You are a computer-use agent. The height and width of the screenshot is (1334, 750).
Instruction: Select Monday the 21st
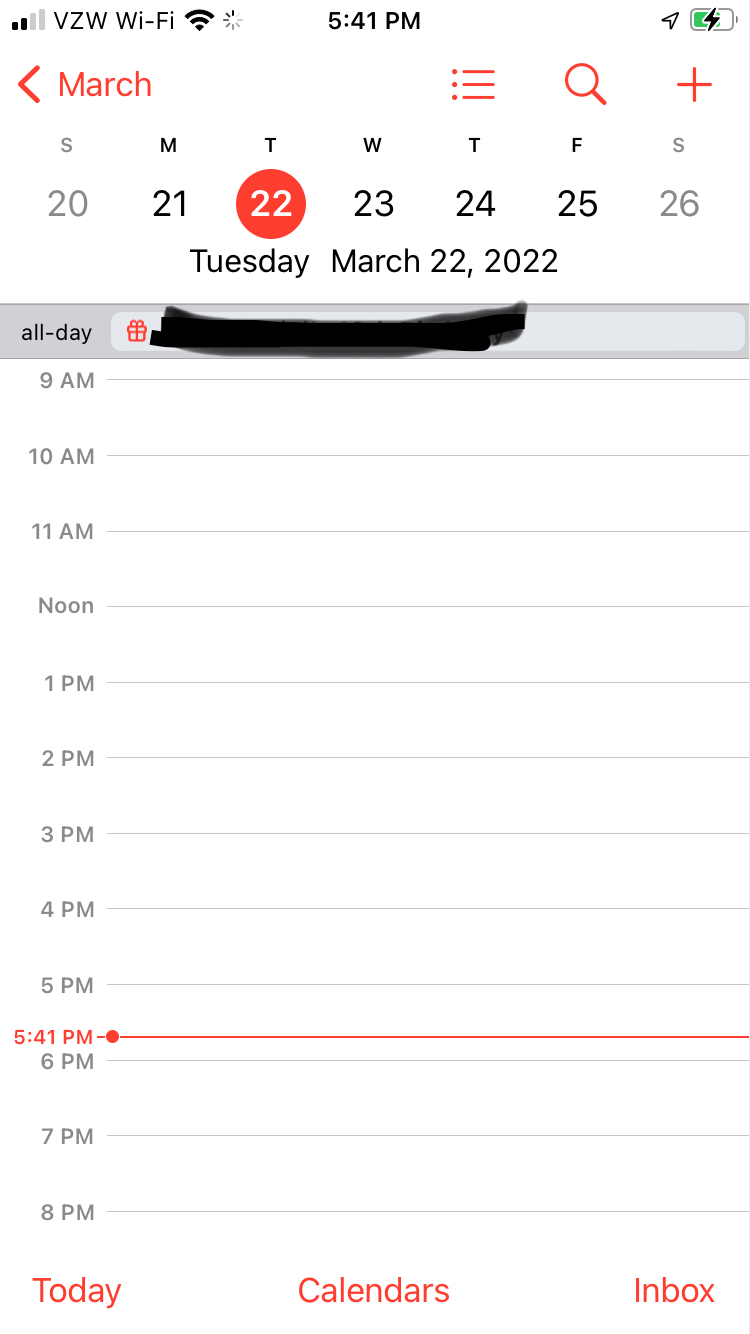[x=170, y=204]
